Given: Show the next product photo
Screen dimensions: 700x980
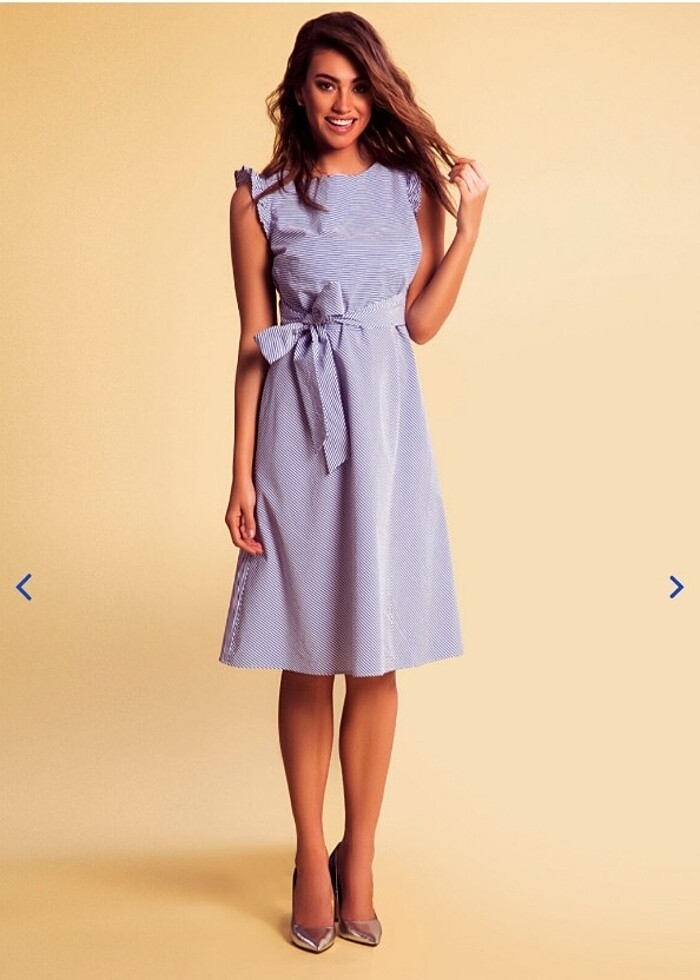Looking at the screenshot, I should coord(676,587).
